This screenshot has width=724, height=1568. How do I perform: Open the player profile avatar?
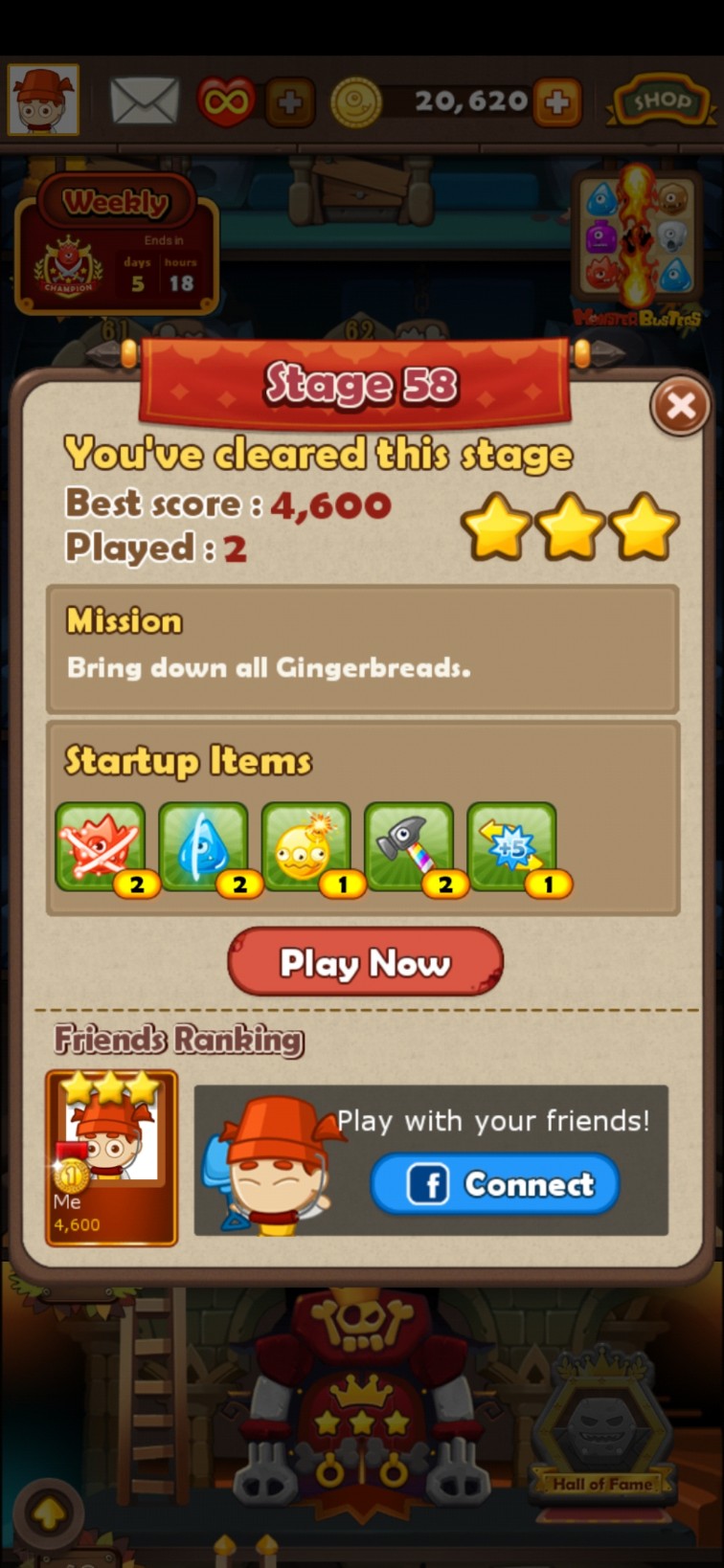click(43, 100)
